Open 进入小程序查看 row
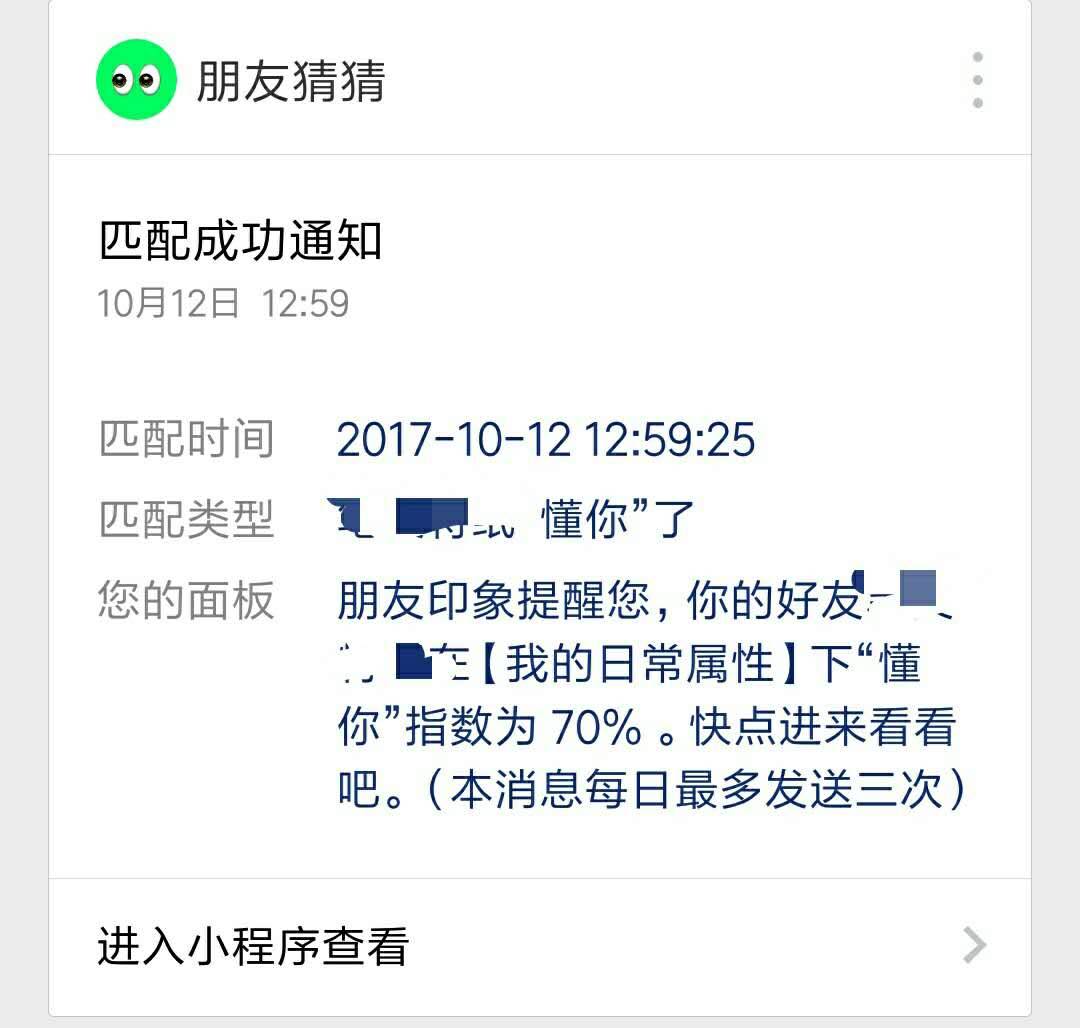The height and width of the screenshot is (1028, 1080). pos(540,945)
